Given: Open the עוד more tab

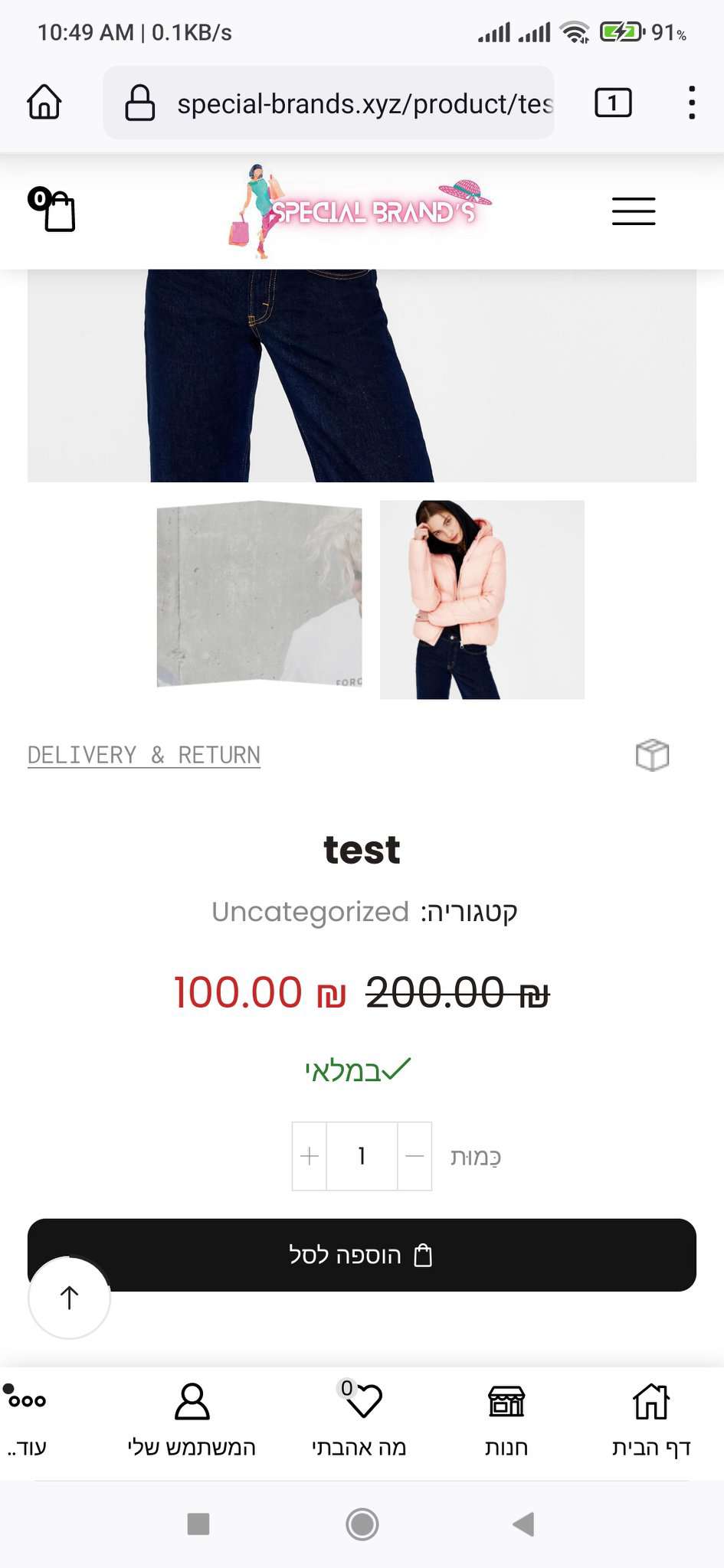Looking at the screenshot, I should click(27, 1420).
